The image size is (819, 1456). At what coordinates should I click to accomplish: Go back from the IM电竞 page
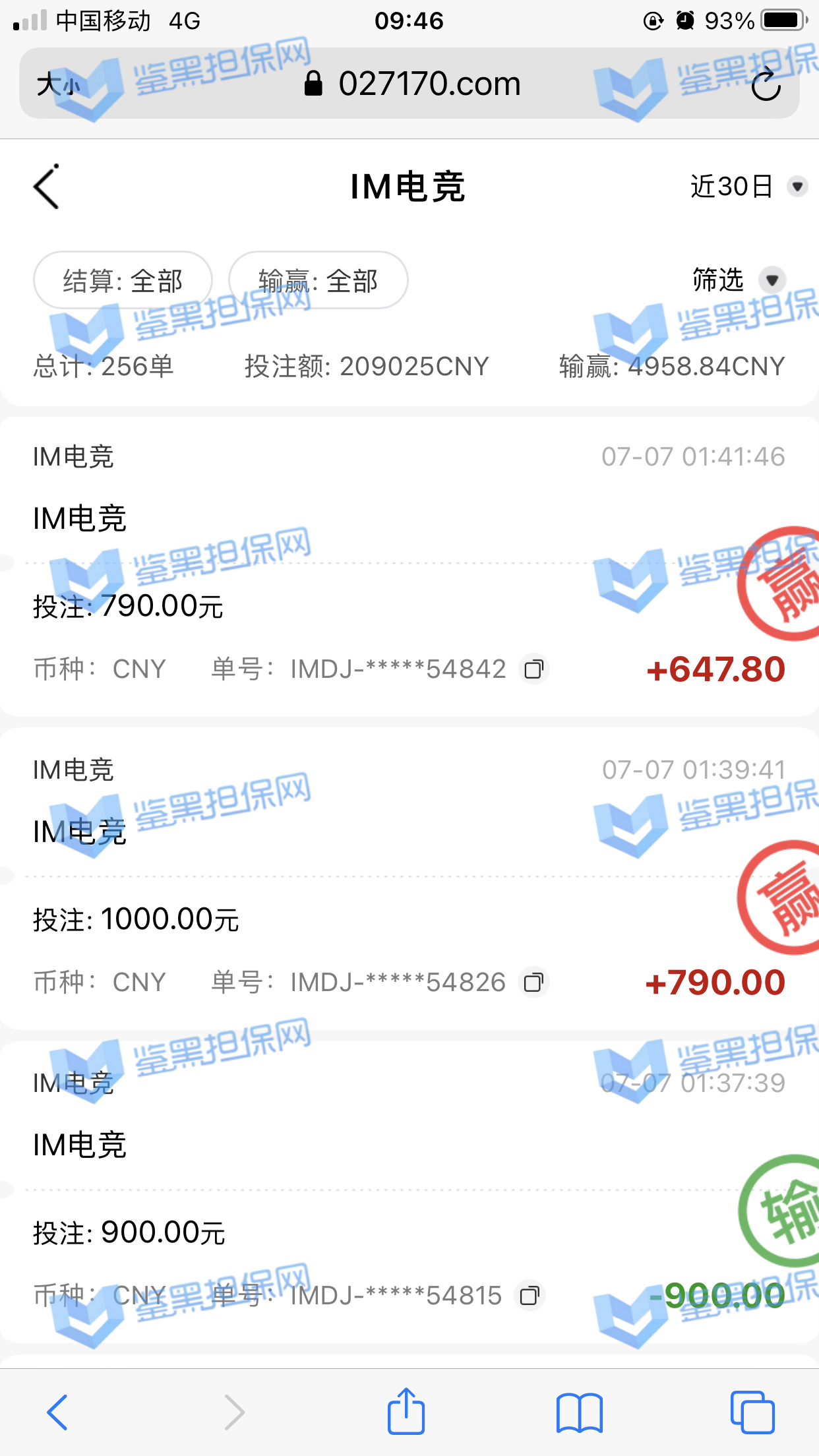[47, 187]
